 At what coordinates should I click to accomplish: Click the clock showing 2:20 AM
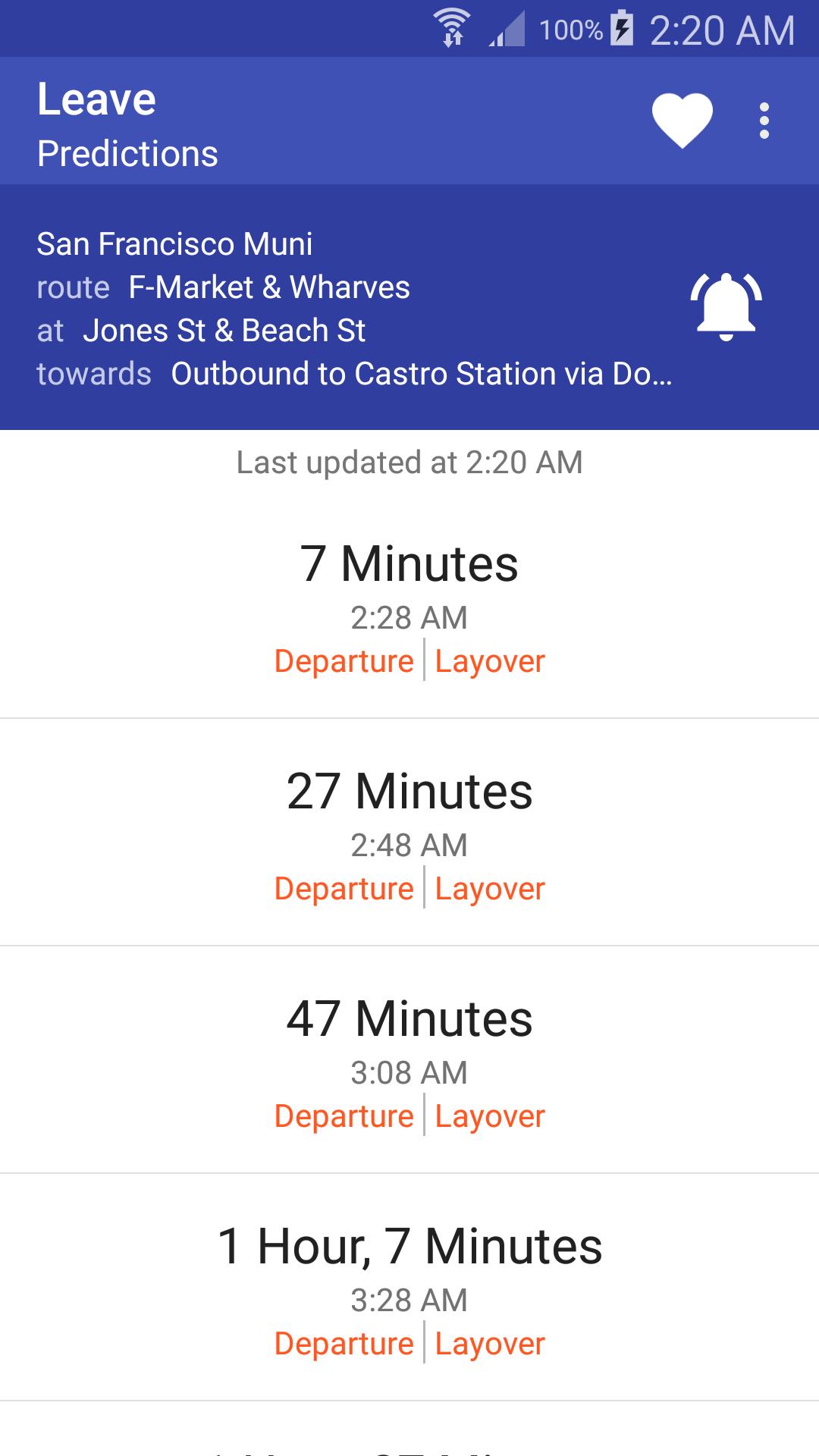point(720,29)
